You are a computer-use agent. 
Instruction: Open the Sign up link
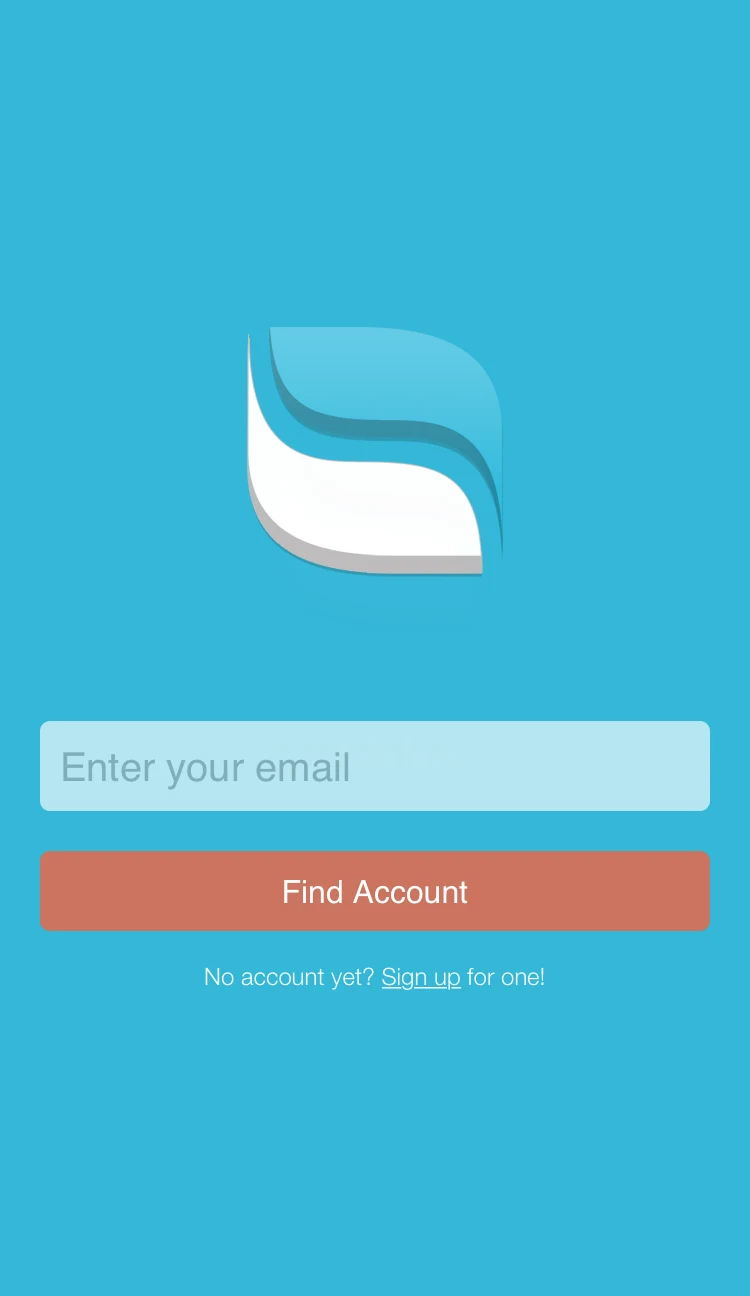[421, 977]
